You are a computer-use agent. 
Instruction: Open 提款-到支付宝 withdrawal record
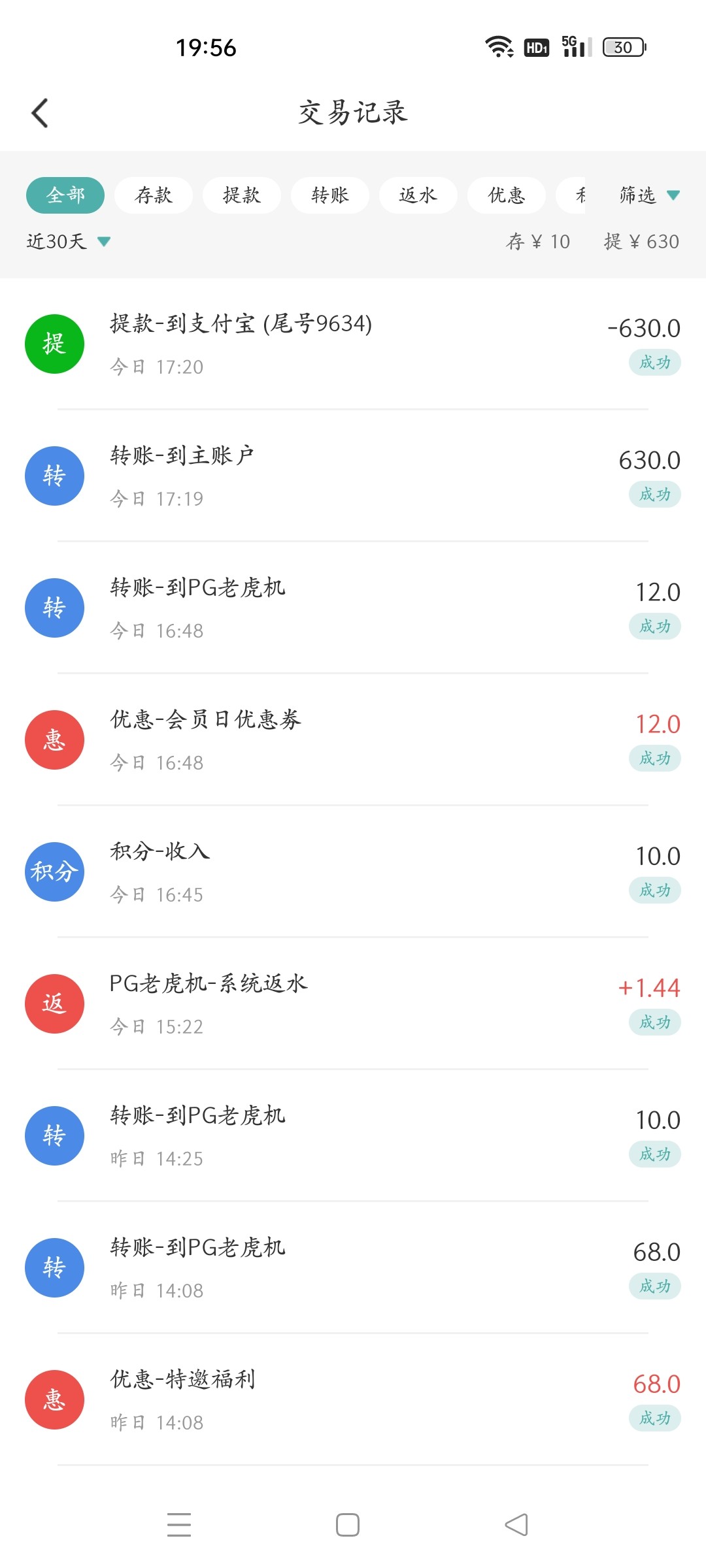353,344
